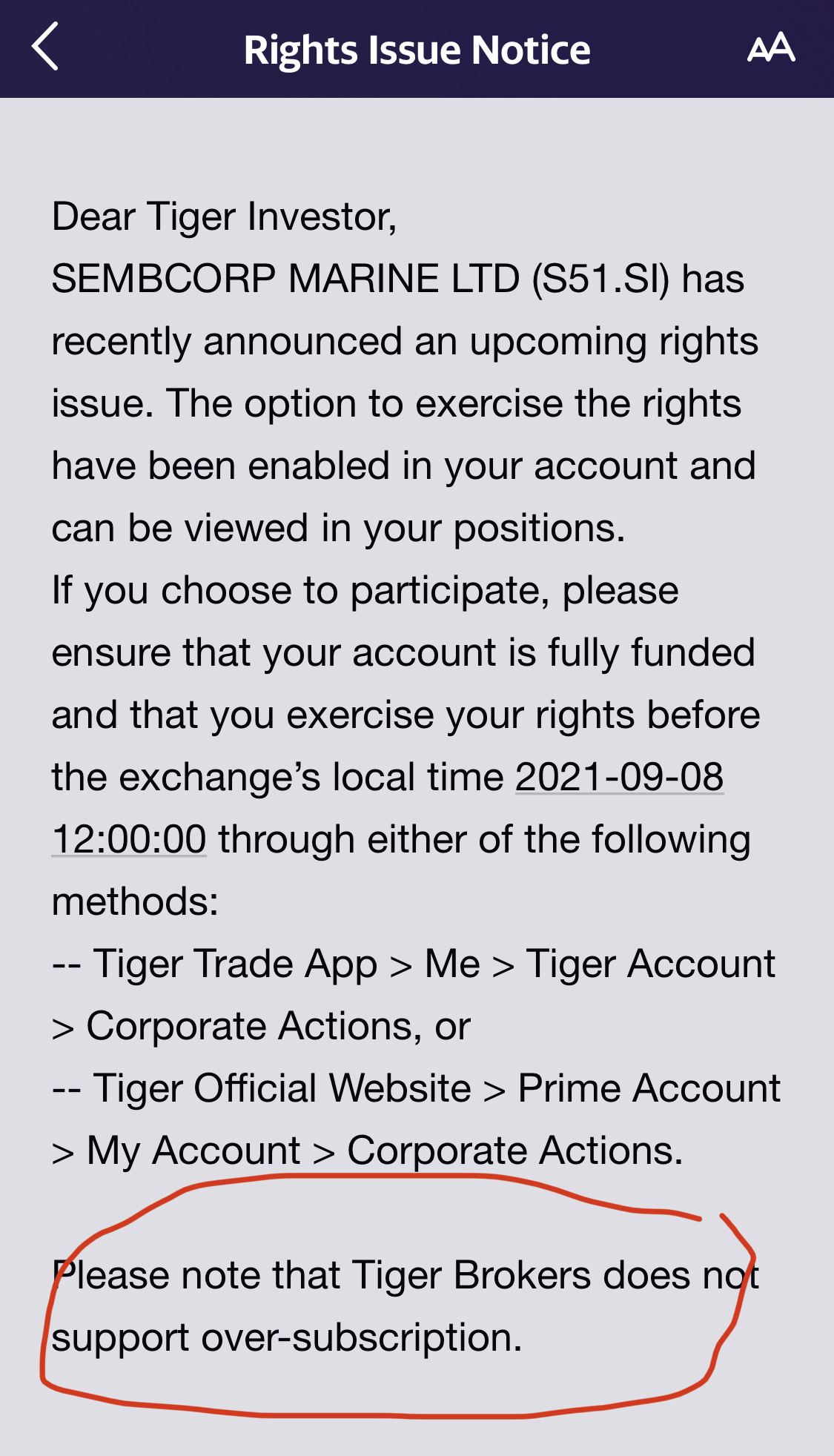Go back from Rights Issue Notice

(x=45, y=46)
